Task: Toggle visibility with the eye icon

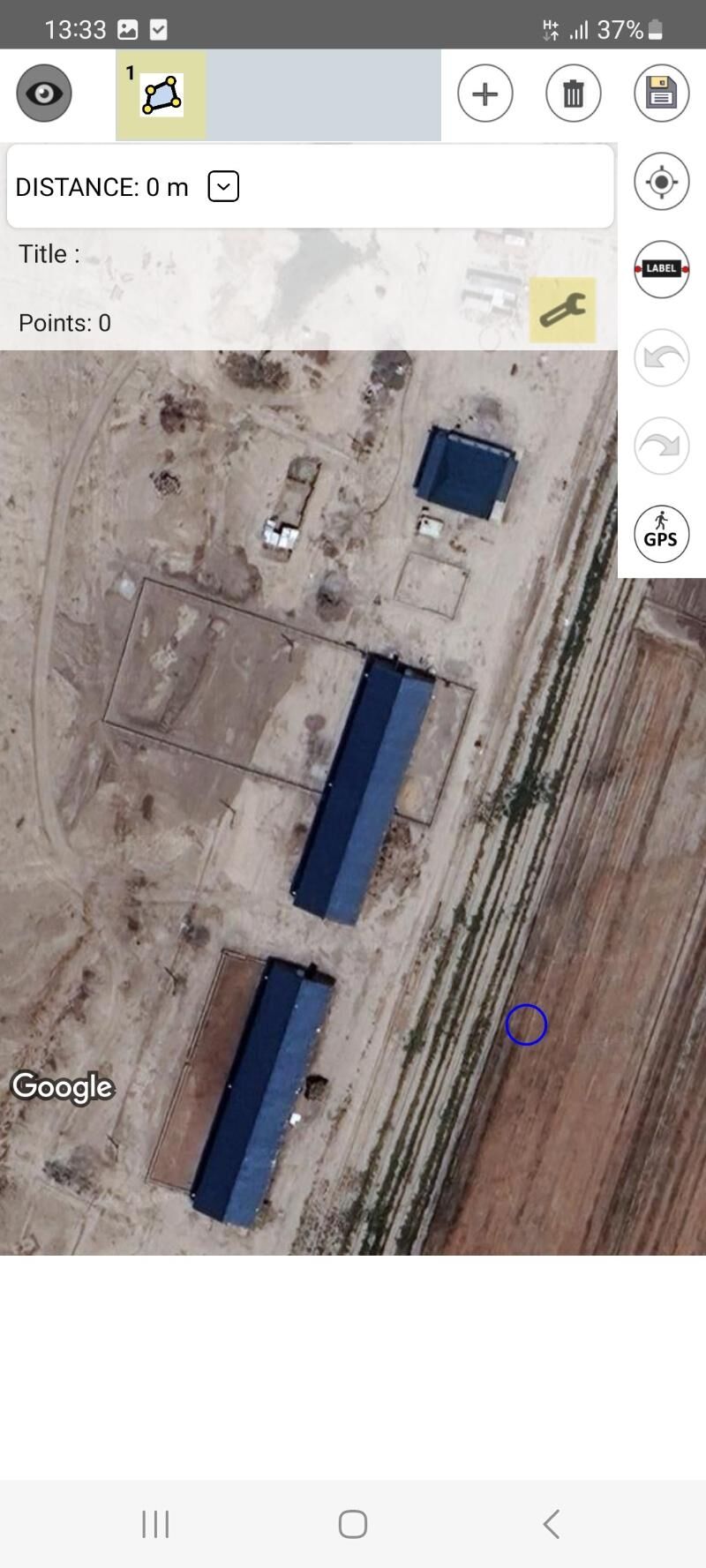Action: pos(43,94)
